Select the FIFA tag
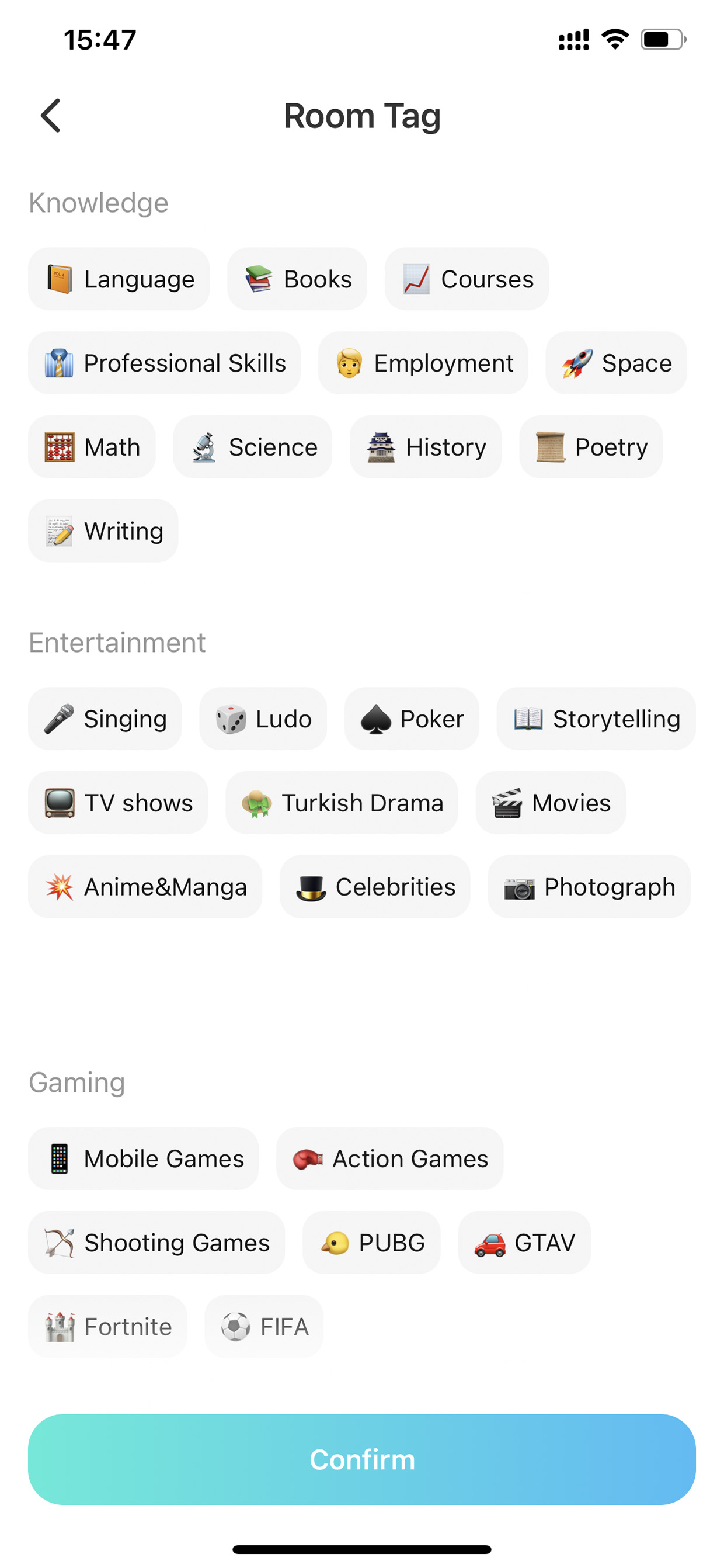Image resolution: width=724 pixels, height=1568 pixels. click(263, 1327)
